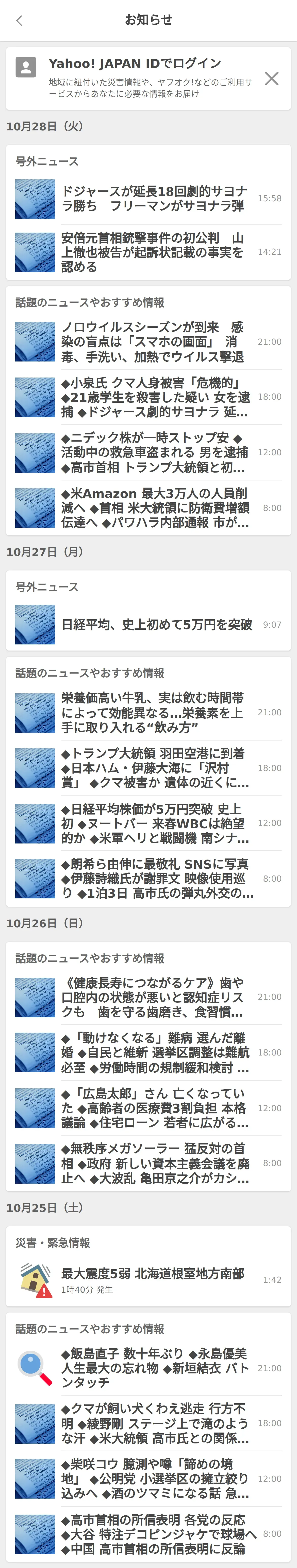
Task: Open the 栄養価高い牛乳 article
Action: 154,712
